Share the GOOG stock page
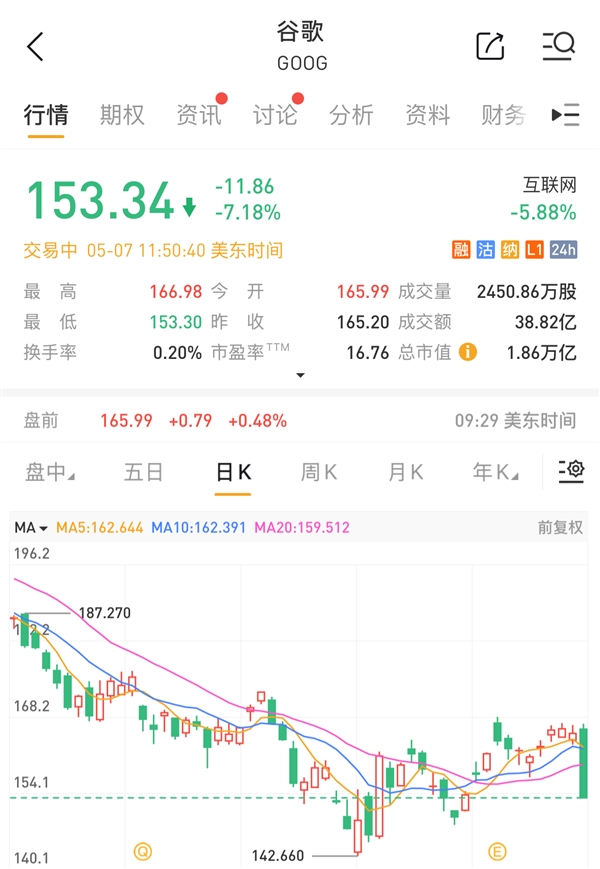This screenshot has height=869, width=600. pyautogui.click(x=490, y=46)
